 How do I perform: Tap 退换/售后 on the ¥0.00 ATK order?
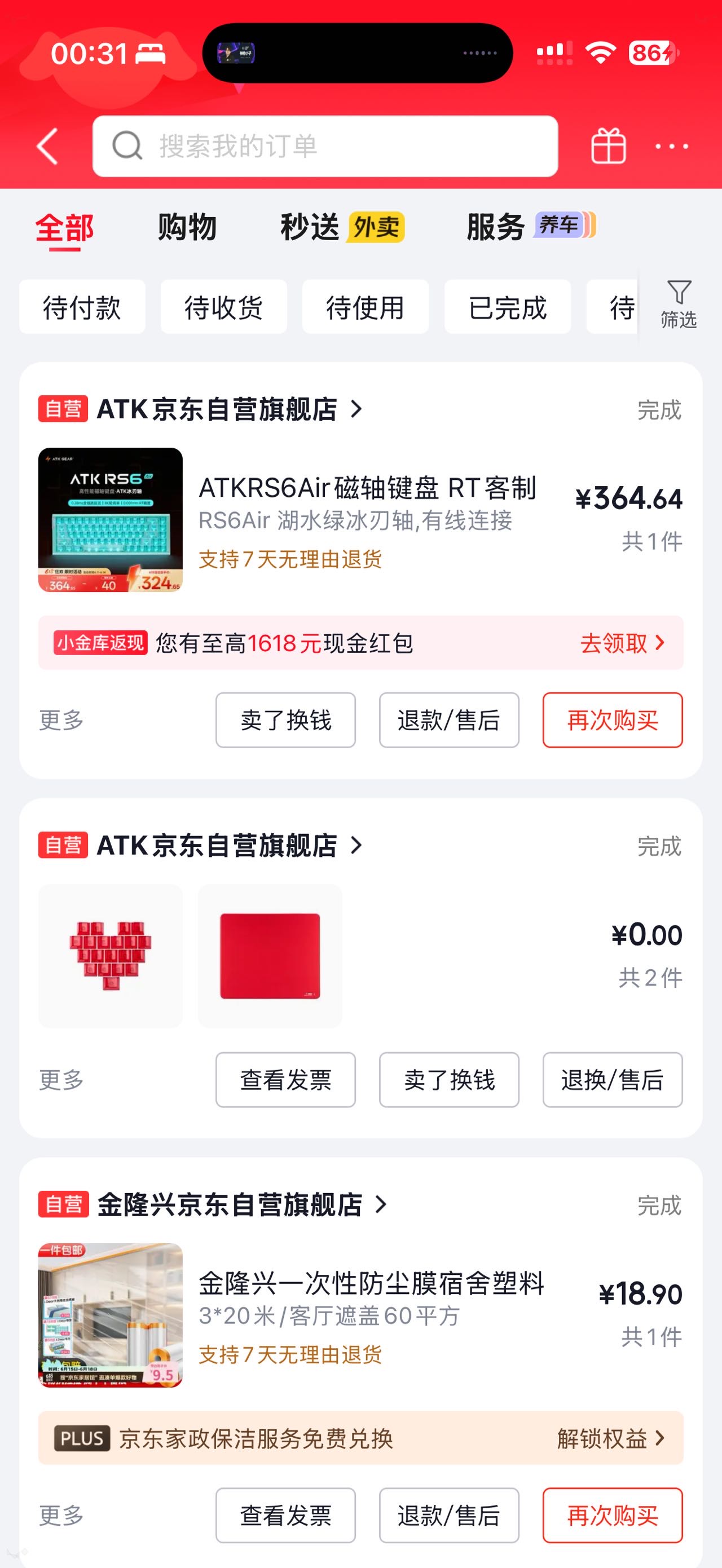pyautogui.click(x=613, y=1080)
